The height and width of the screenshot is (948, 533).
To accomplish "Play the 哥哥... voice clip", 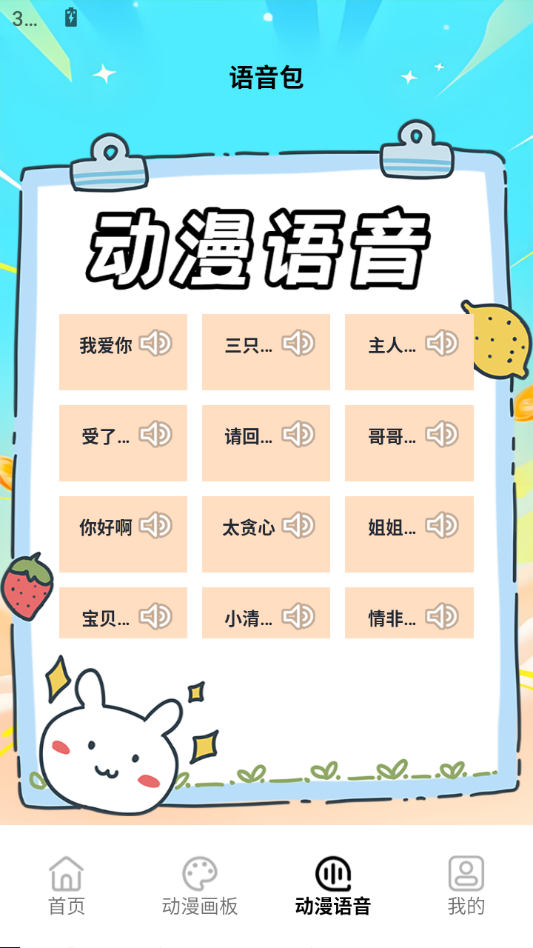I will tap(409, 443).
